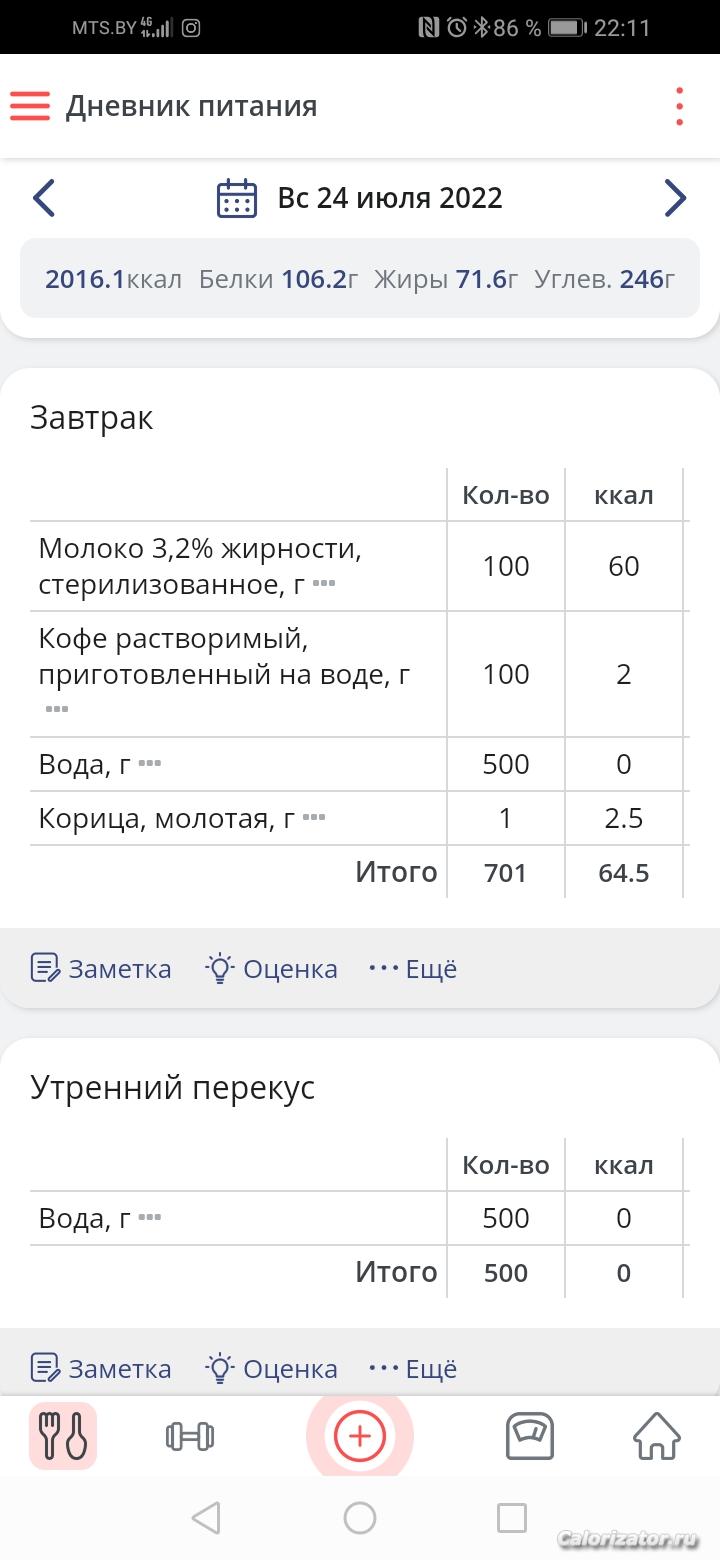Open the three-dot overflow menu
Screen dimensions: 720x1560
tap(679, 106)
